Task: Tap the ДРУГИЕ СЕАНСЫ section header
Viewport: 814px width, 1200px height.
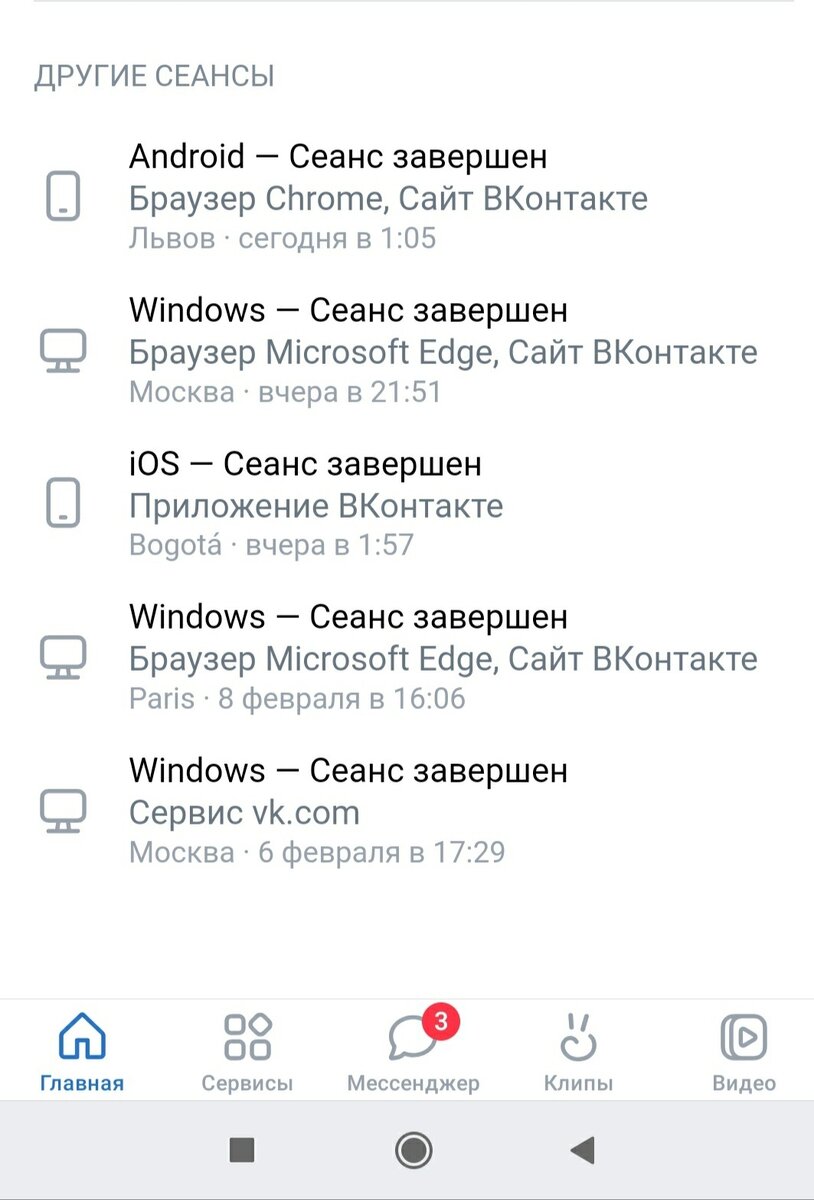Action: pos(154,75)
